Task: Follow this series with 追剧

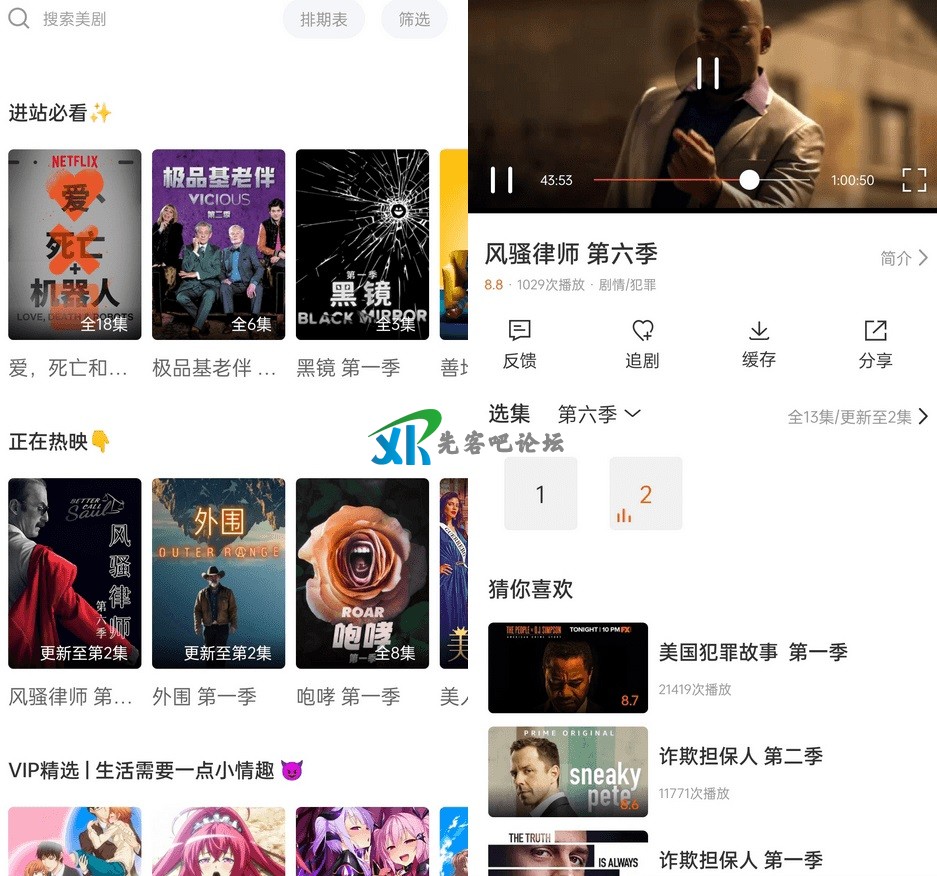Action: click(x=642, y=343)
